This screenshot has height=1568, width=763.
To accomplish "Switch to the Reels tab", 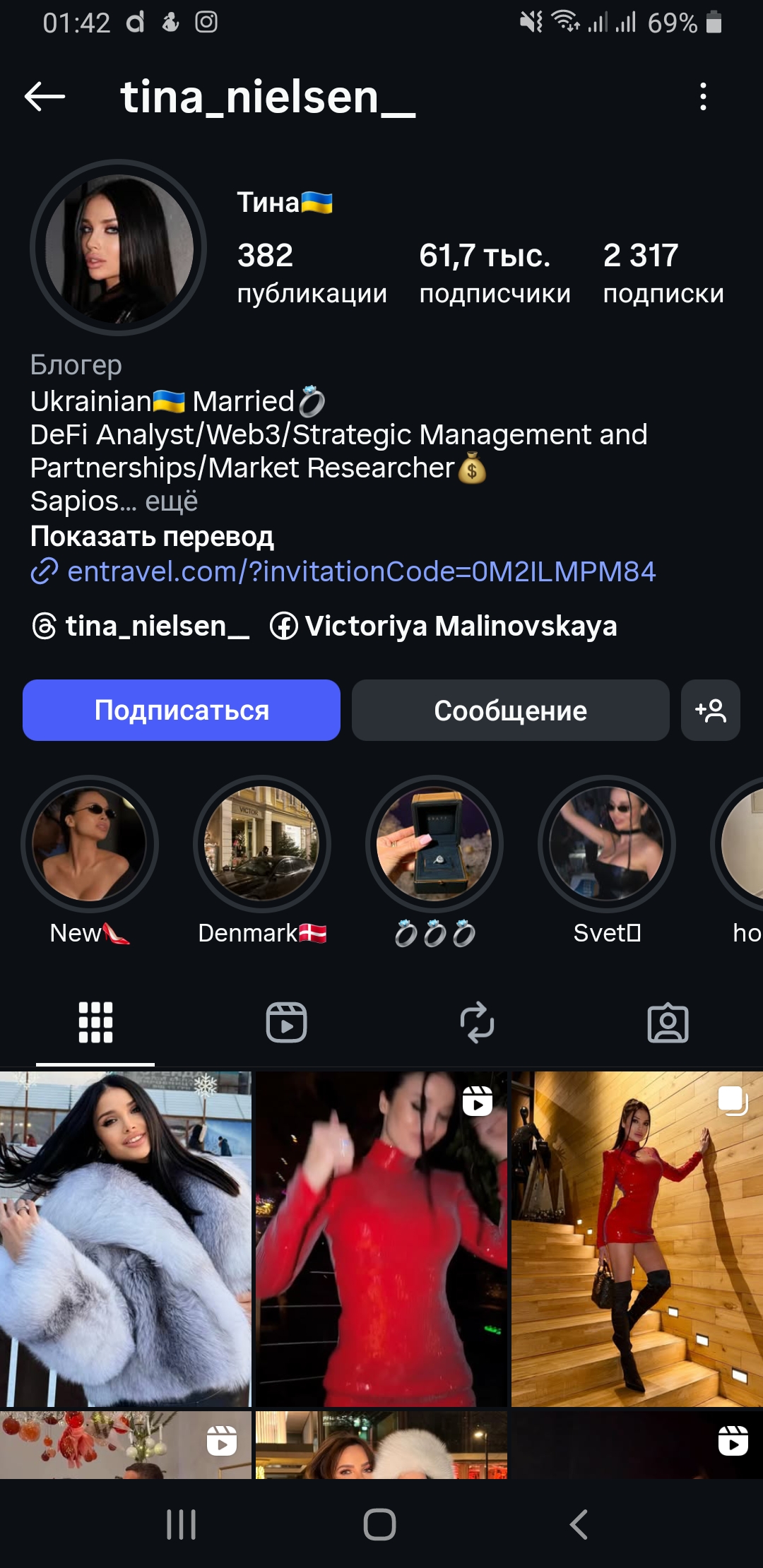I will pos(286,1023).
